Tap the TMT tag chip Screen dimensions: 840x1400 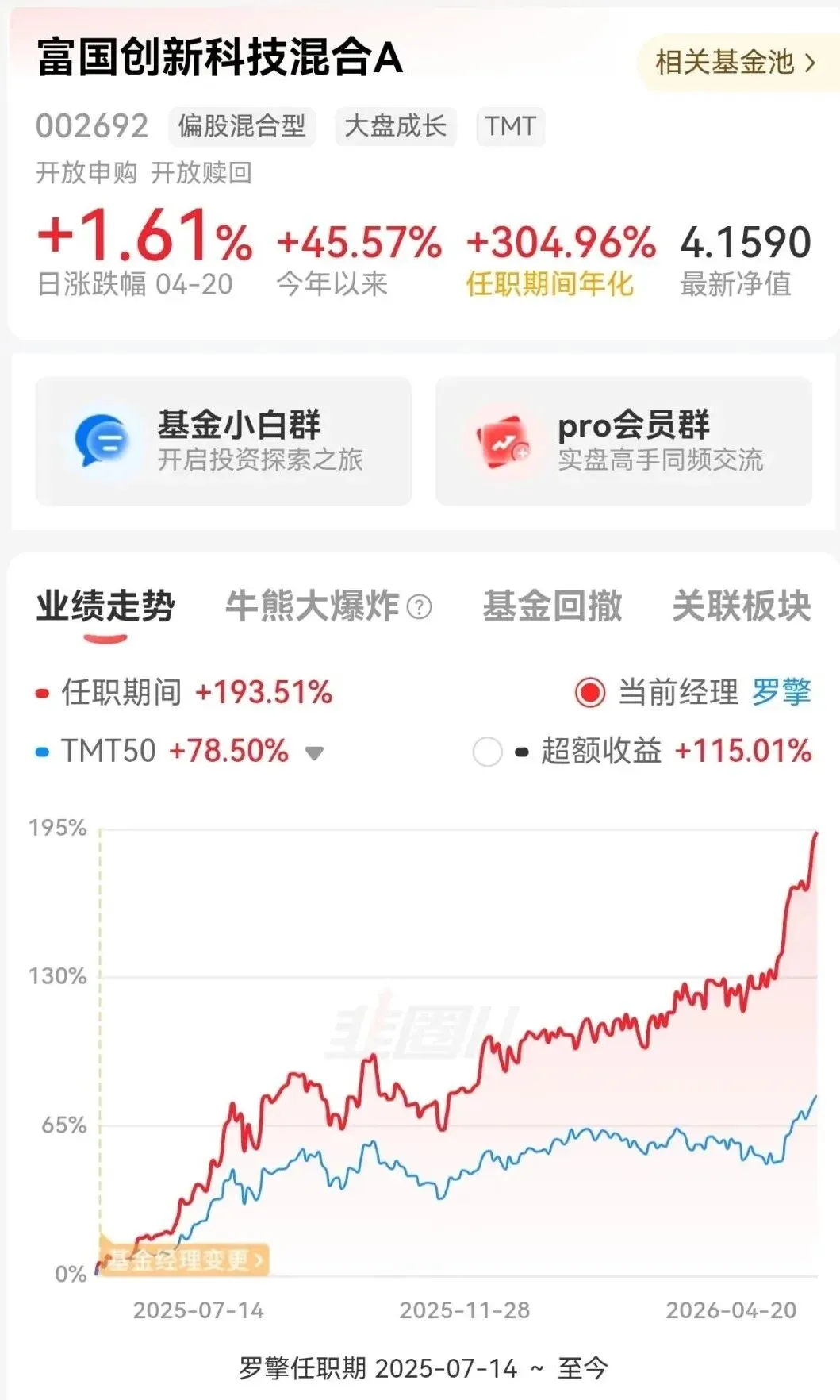click(x=511, y=126)
